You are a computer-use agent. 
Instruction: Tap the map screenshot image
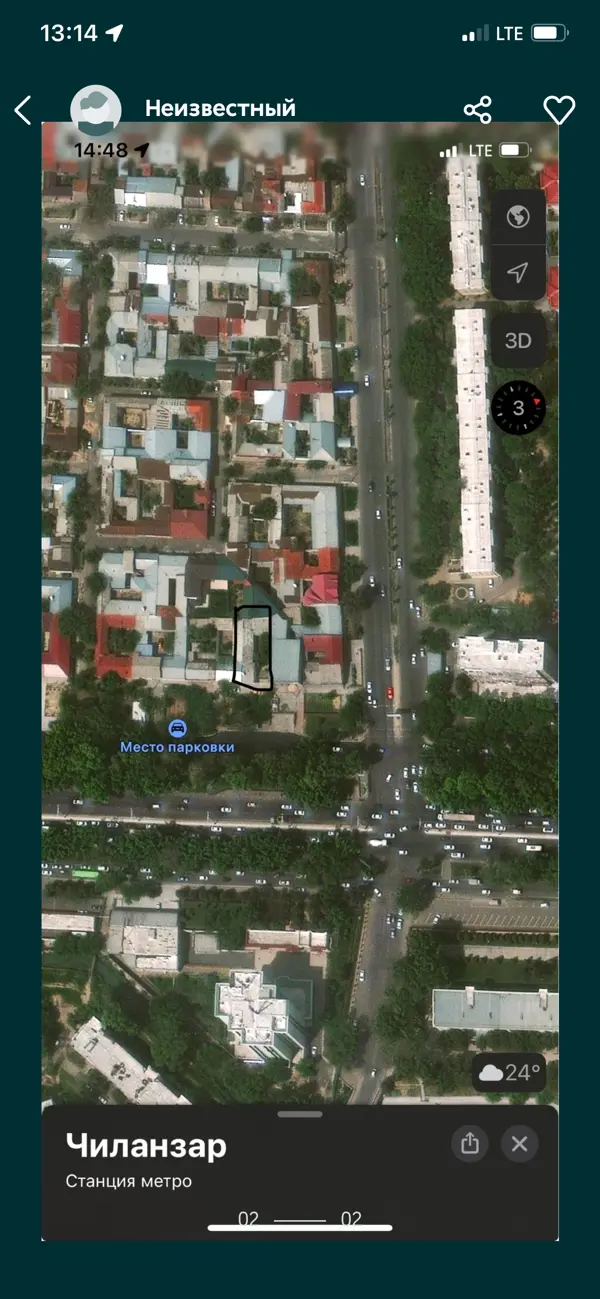tap(300, 681)
